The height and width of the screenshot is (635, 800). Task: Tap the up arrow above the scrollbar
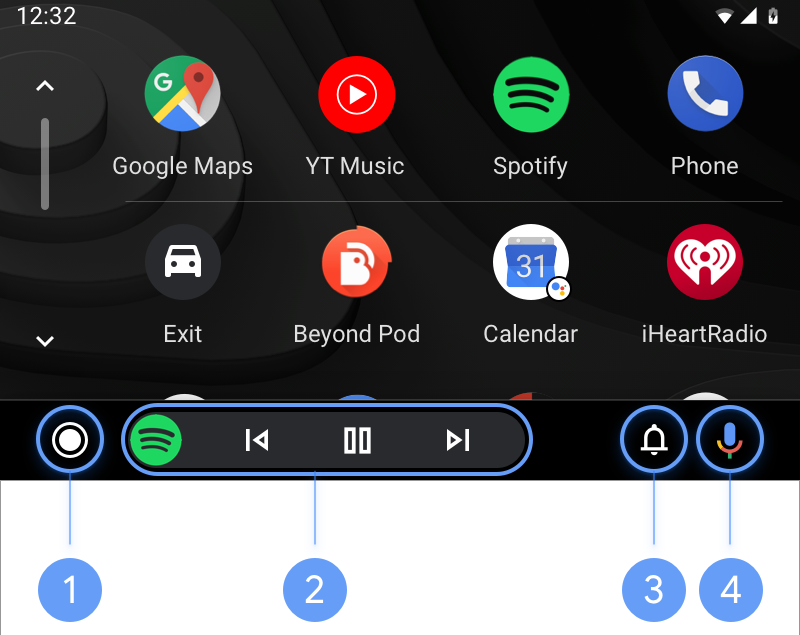tap(44, 86)
